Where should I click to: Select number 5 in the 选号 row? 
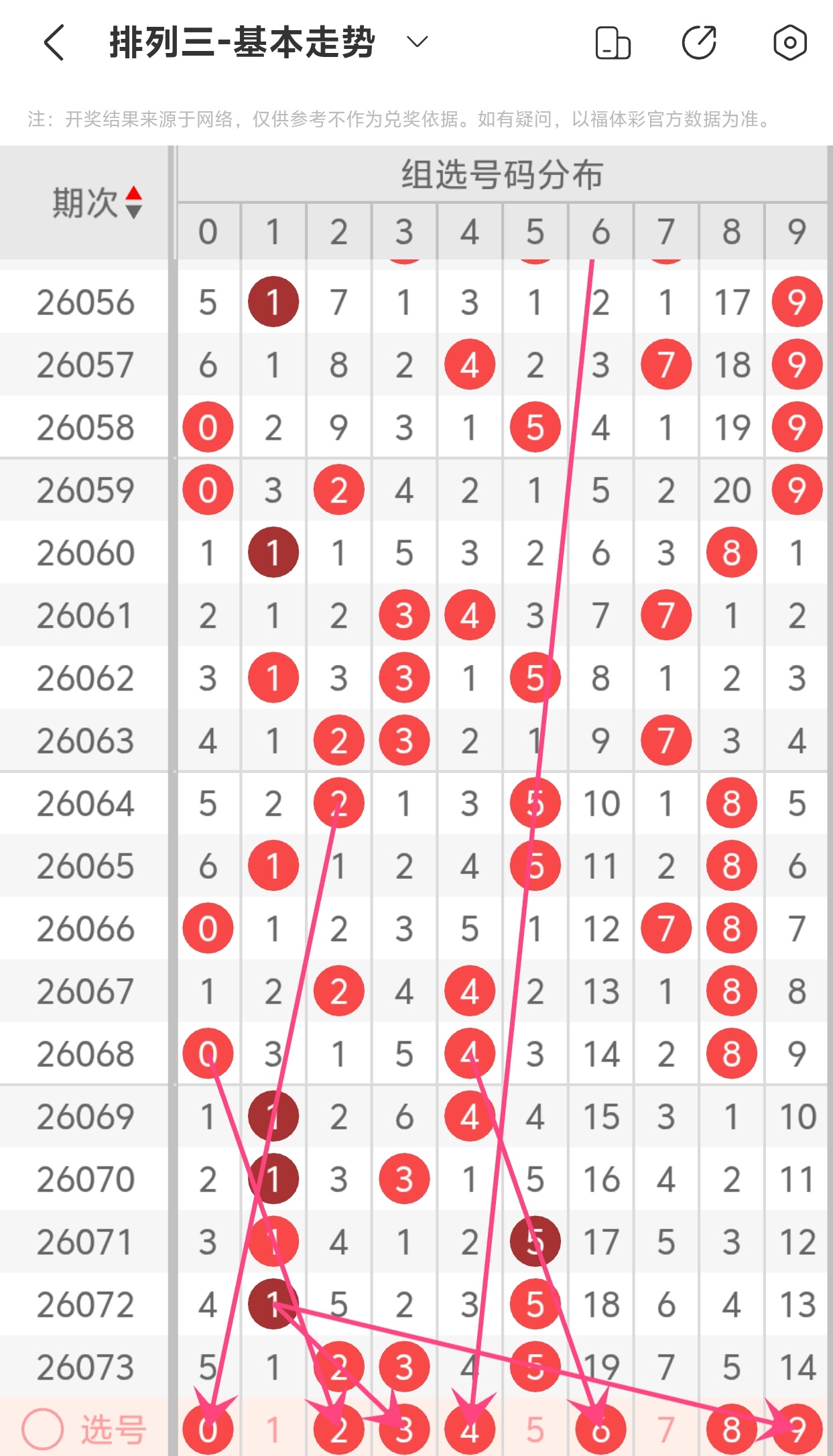535,1429
